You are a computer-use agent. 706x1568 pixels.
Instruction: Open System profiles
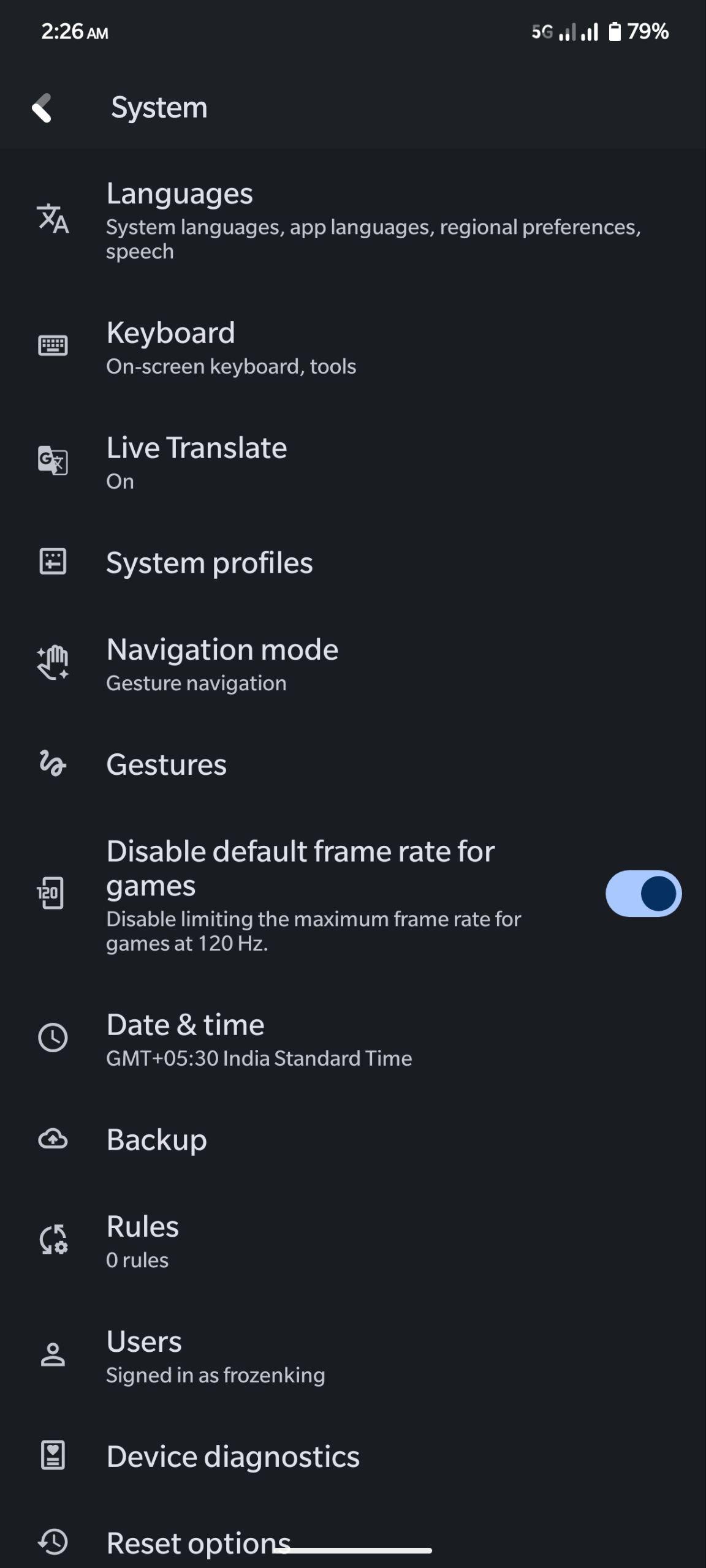point(353,563)
